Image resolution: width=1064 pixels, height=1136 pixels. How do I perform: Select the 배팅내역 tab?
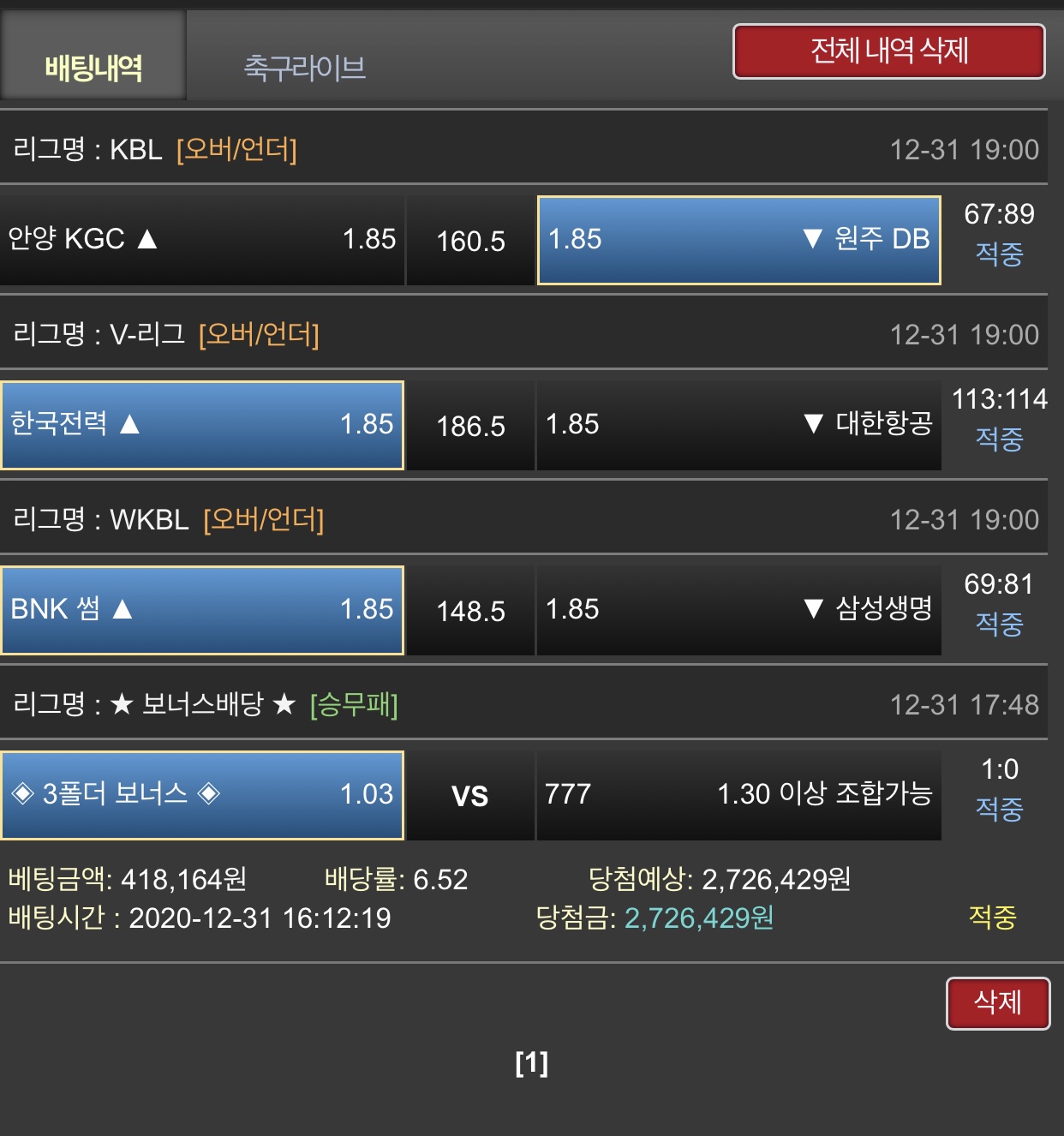(x=93, y=67)
